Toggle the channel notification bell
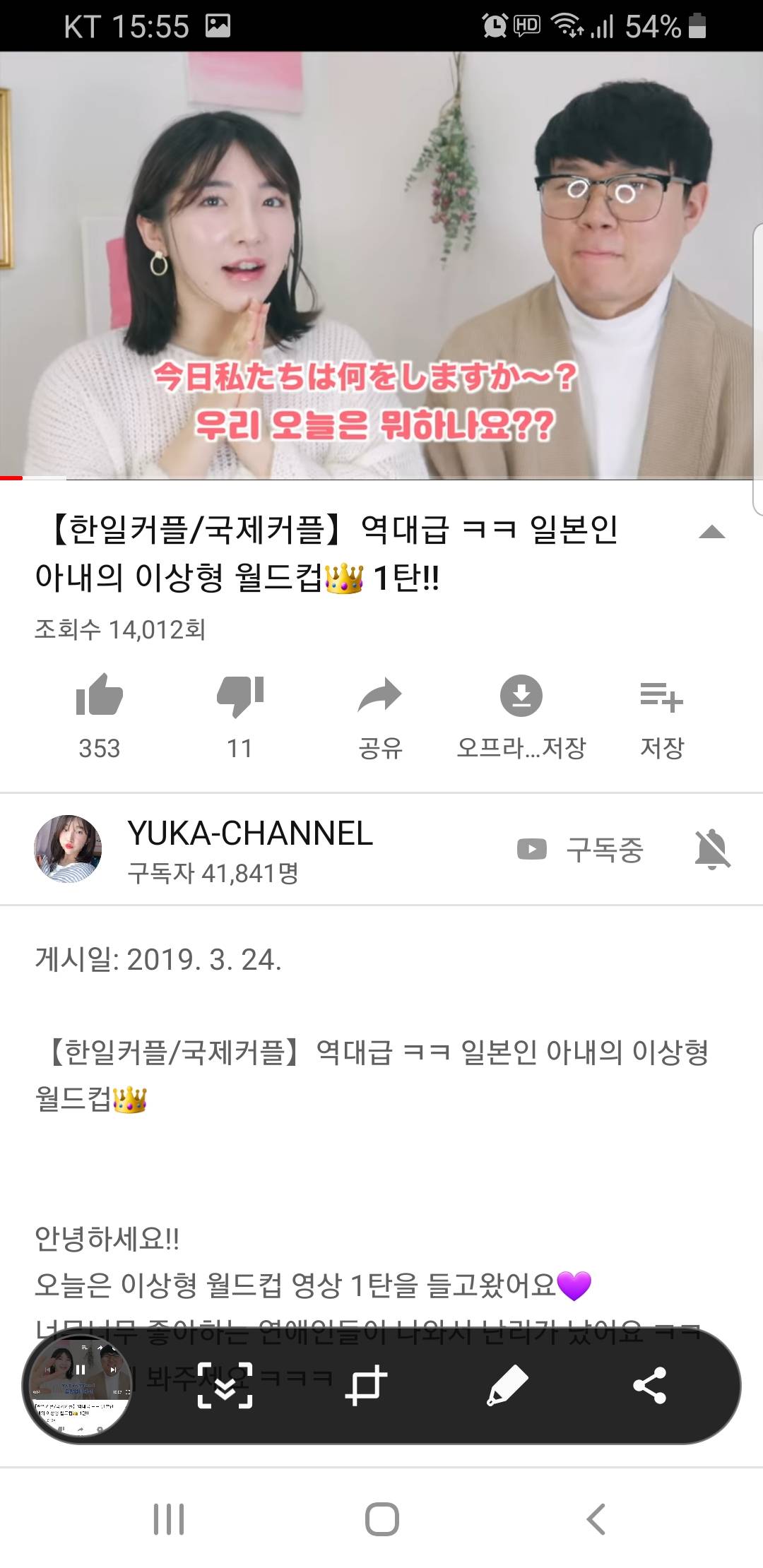The image size is (763, 1568). click(x=712, y=850)
